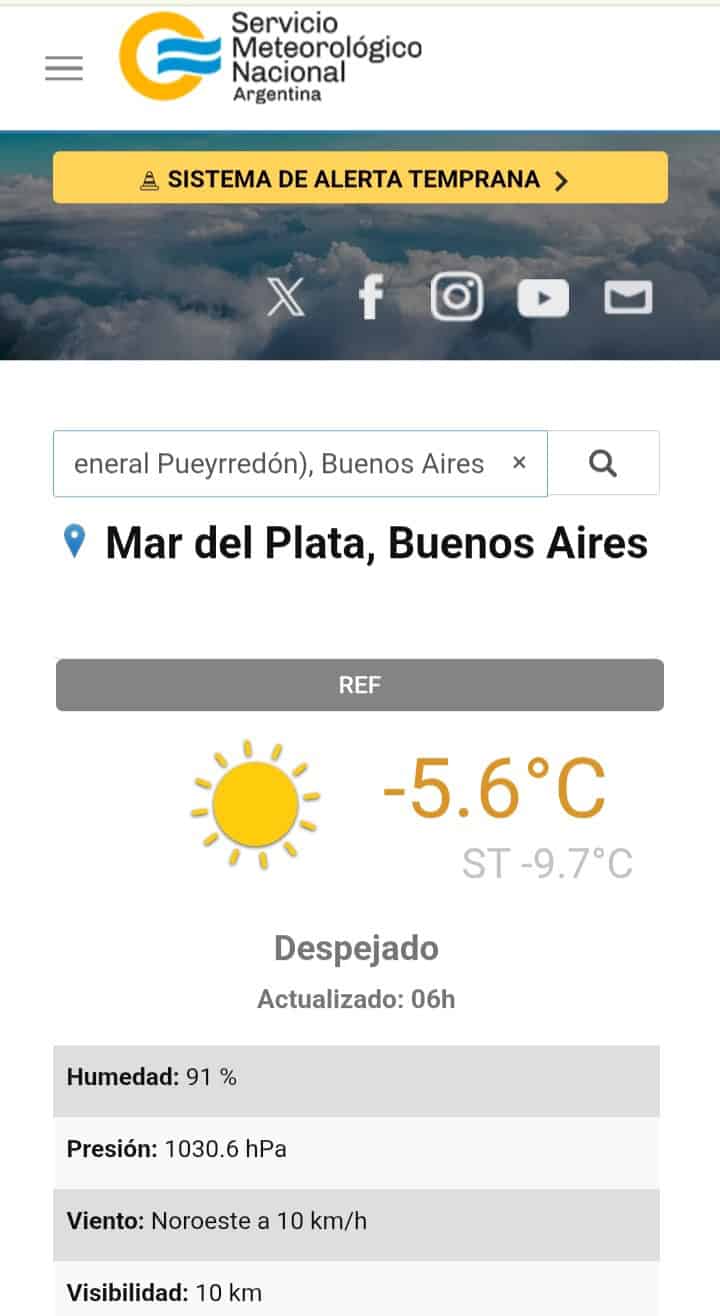Open the Instagram profile
This screenshot has height=1316, width=720.
pyautogui.click(x=457, y=298)
